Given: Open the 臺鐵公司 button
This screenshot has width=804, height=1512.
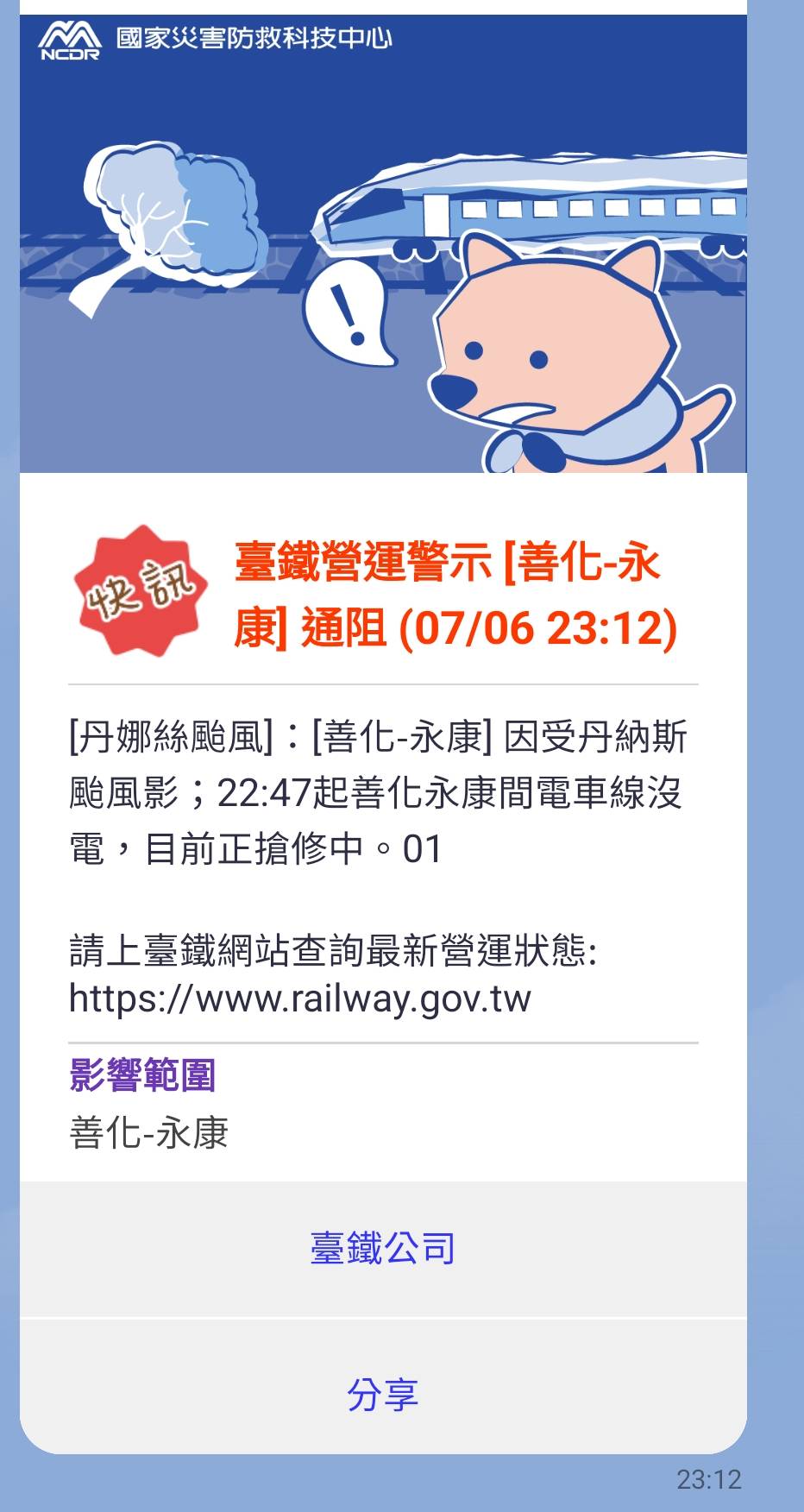Looking at the screenshot, I should pyautogui.click(x=382, y=1249).
